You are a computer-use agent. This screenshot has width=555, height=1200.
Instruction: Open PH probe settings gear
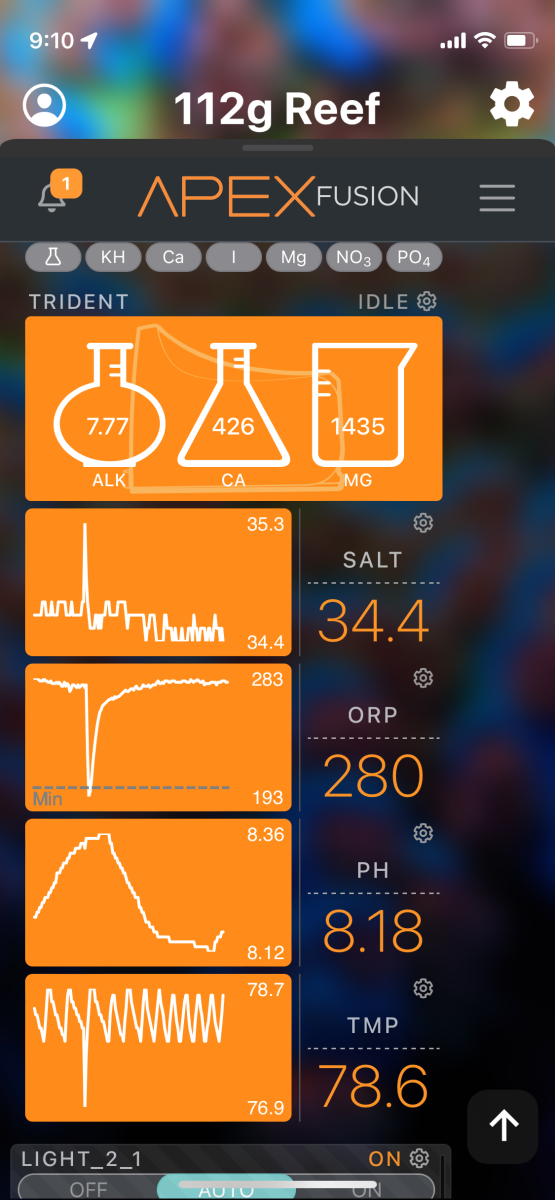coord(423,833)
